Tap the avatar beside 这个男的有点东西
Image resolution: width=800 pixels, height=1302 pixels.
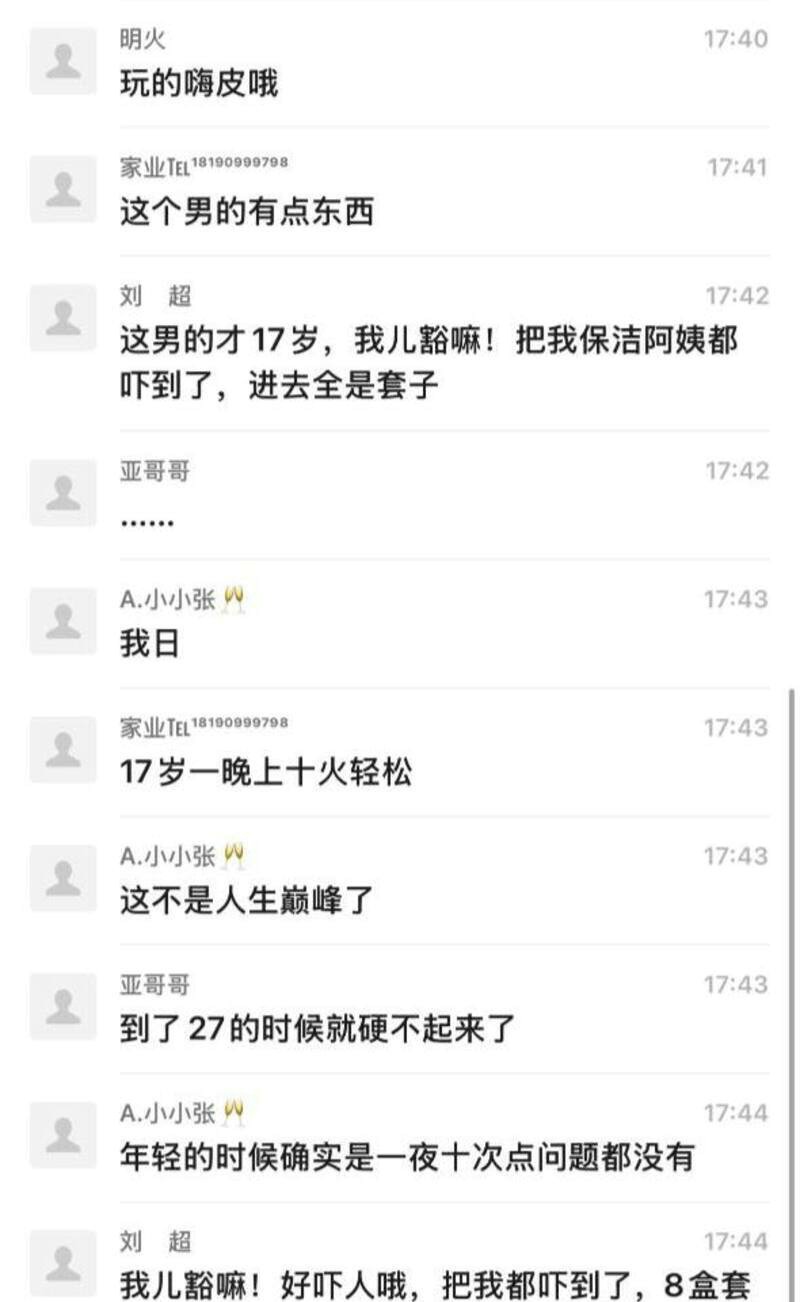point(63,189)
